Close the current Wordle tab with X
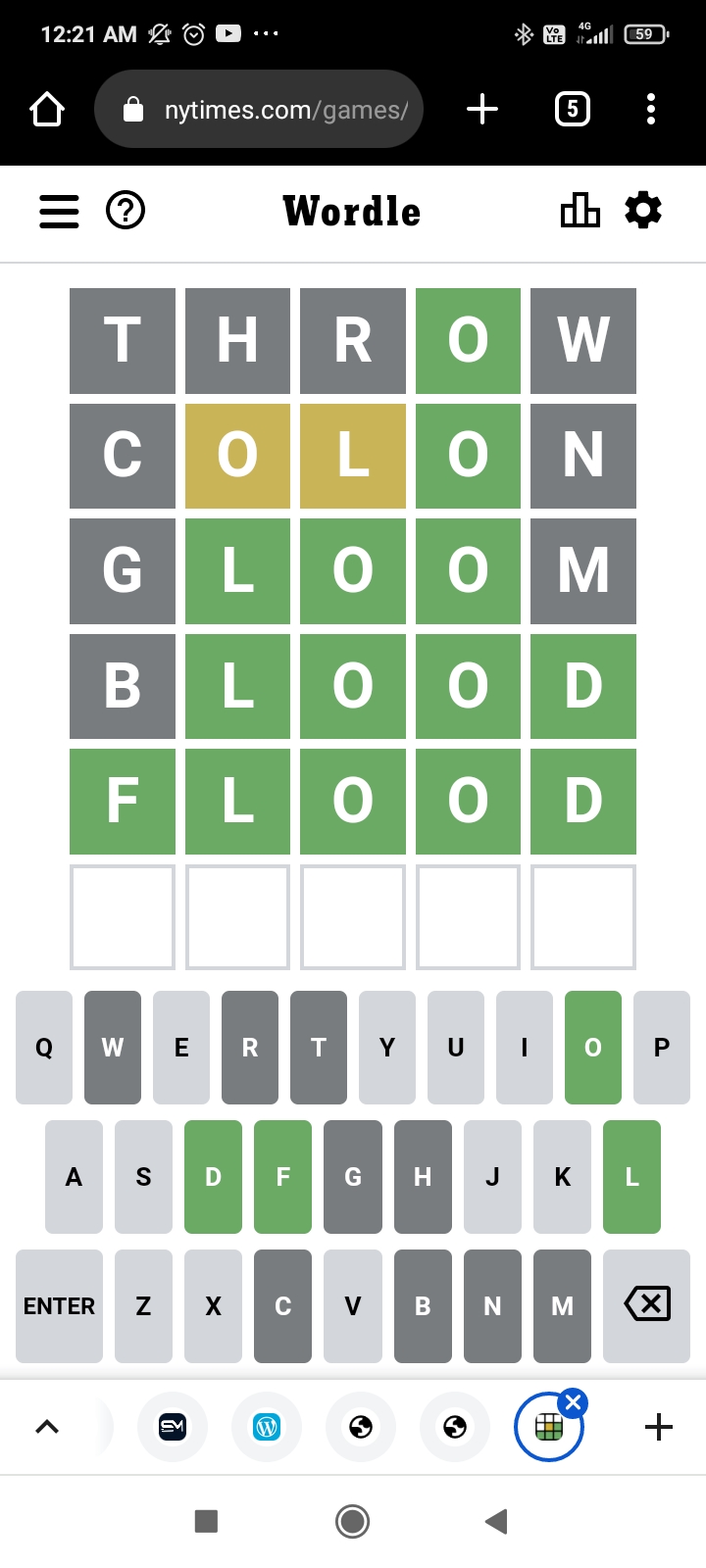This screenshot has width=706, height=1568. pos(574,1402)
